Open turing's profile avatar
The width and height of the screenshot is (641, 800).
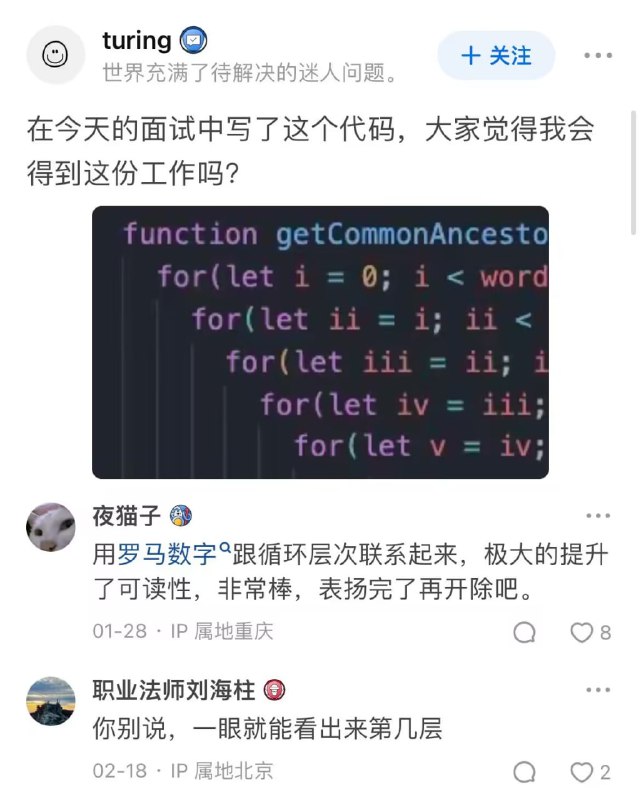coord(55,54)
